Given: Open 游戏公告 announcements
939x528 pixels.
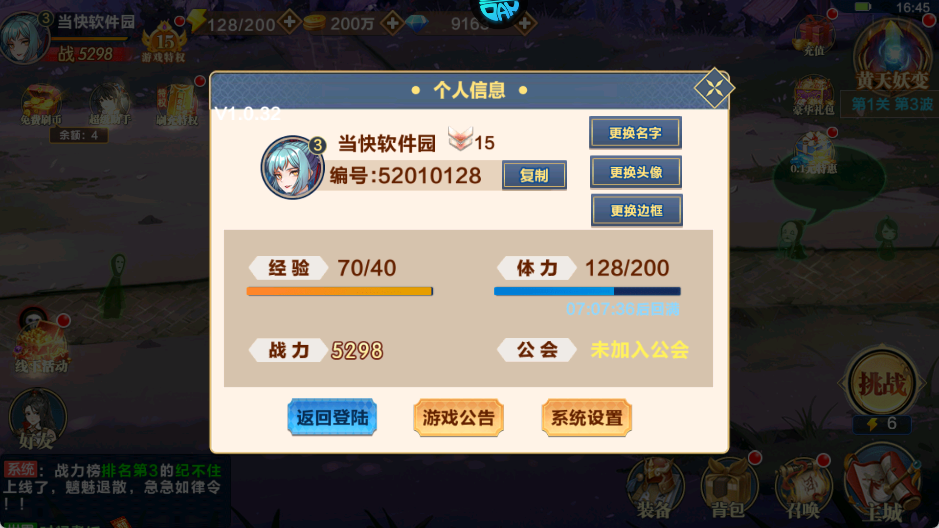Looking at the screenshot, I should 458,418.
